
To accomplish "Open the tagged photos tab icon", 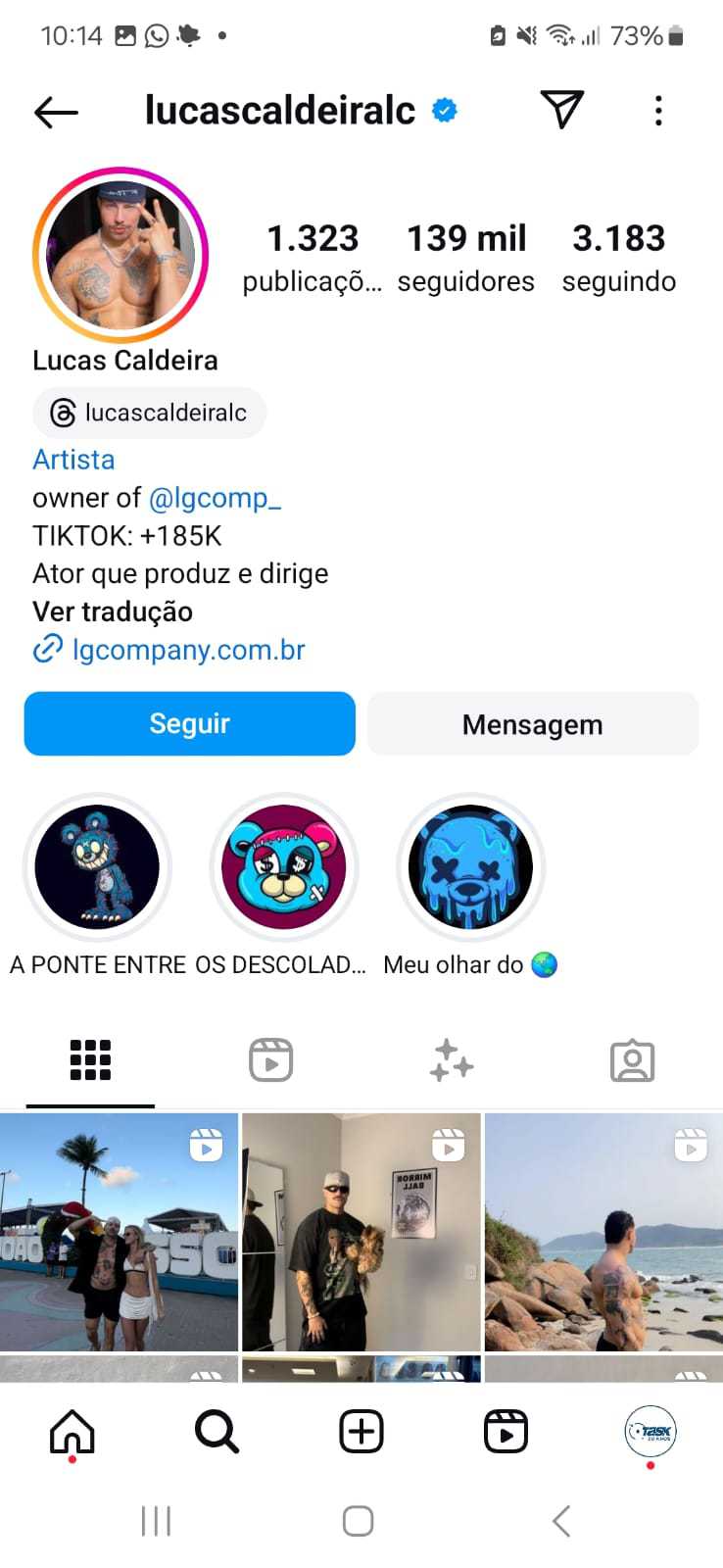I will coord(632,1059).
